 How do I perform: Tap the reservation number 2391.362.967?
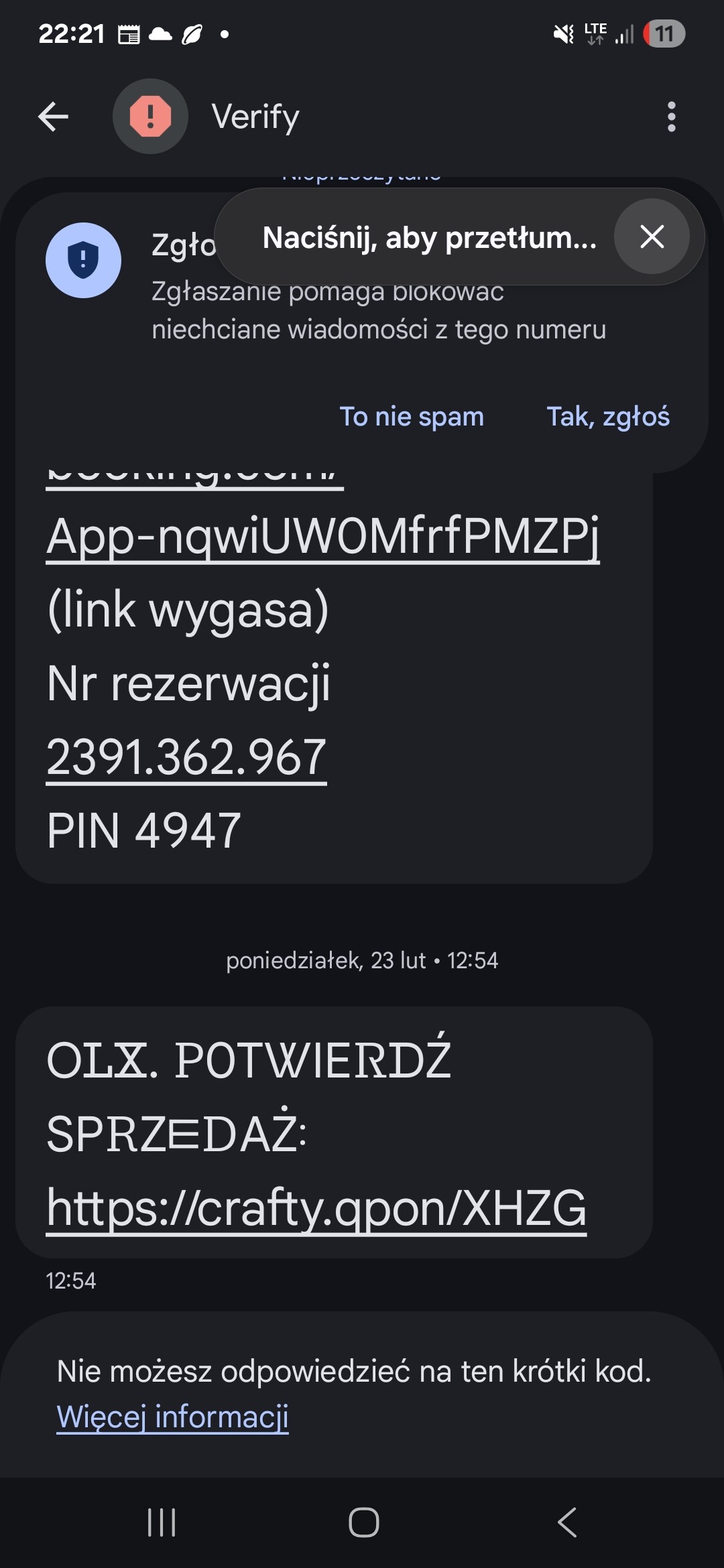point(186,757)
